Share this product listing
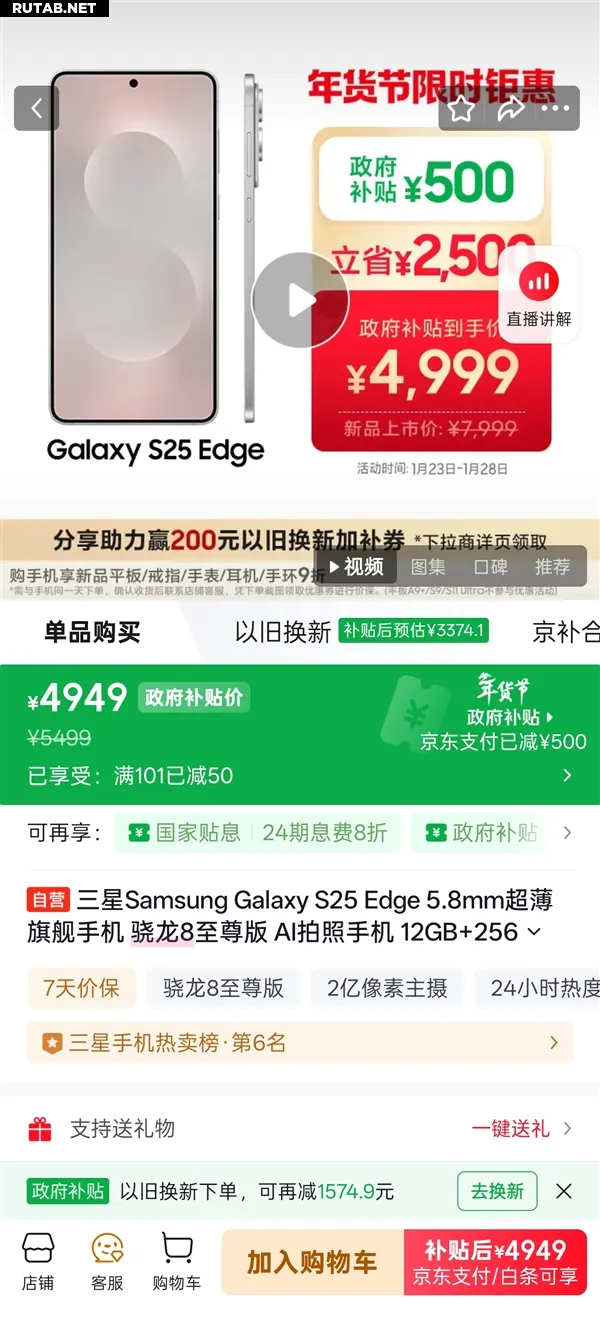 pos(511,108)
